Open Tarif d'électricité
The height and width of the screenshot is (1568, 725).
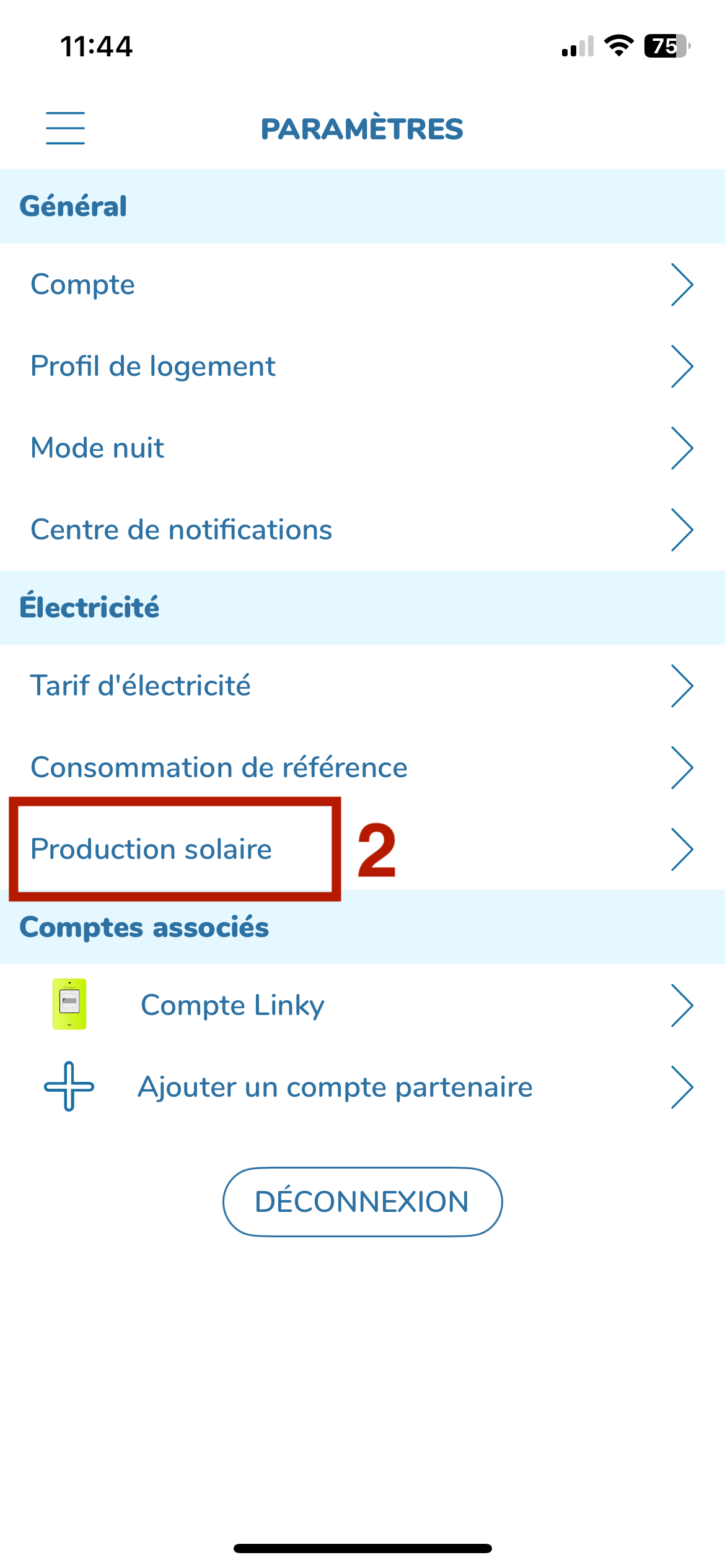coord(362,686)
